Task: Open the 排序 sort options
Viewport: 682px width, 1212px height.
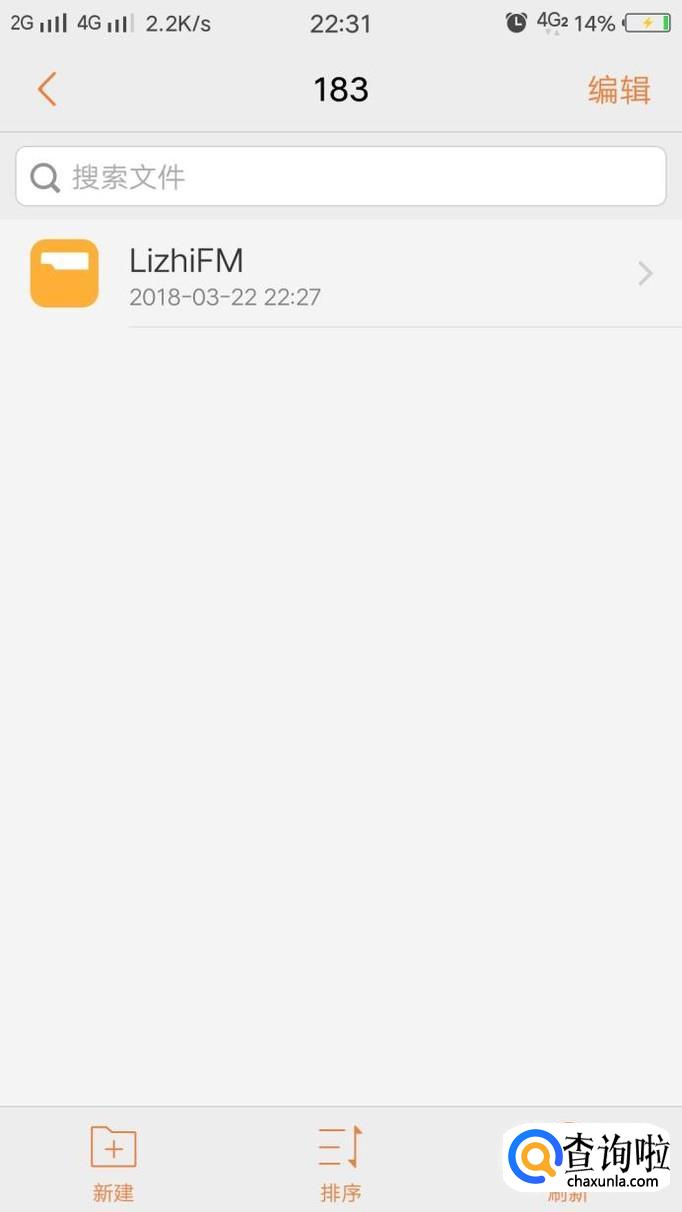Action: tap(340, 1160)
